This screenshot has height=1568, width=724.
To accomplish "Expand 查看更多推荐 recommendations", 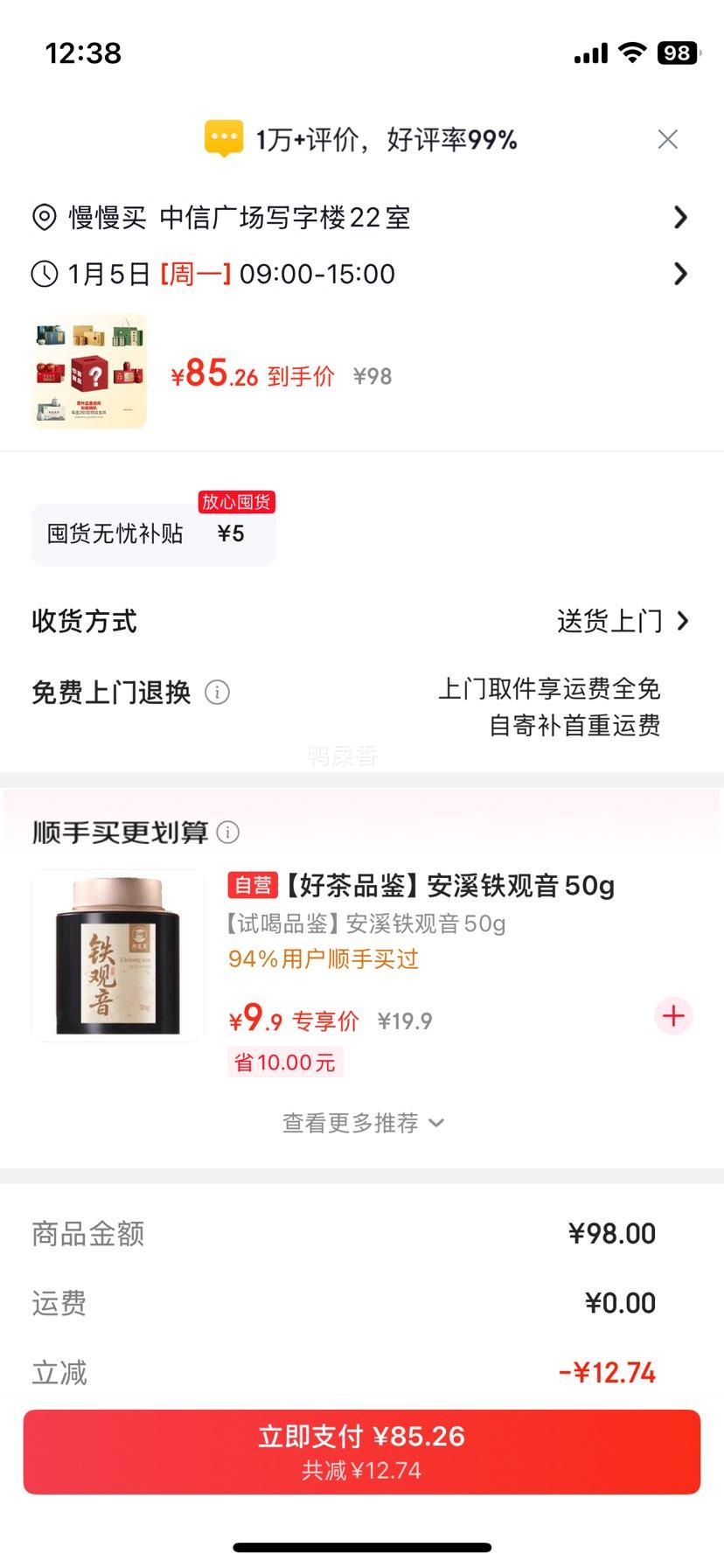I will (x=362, y=1122).
